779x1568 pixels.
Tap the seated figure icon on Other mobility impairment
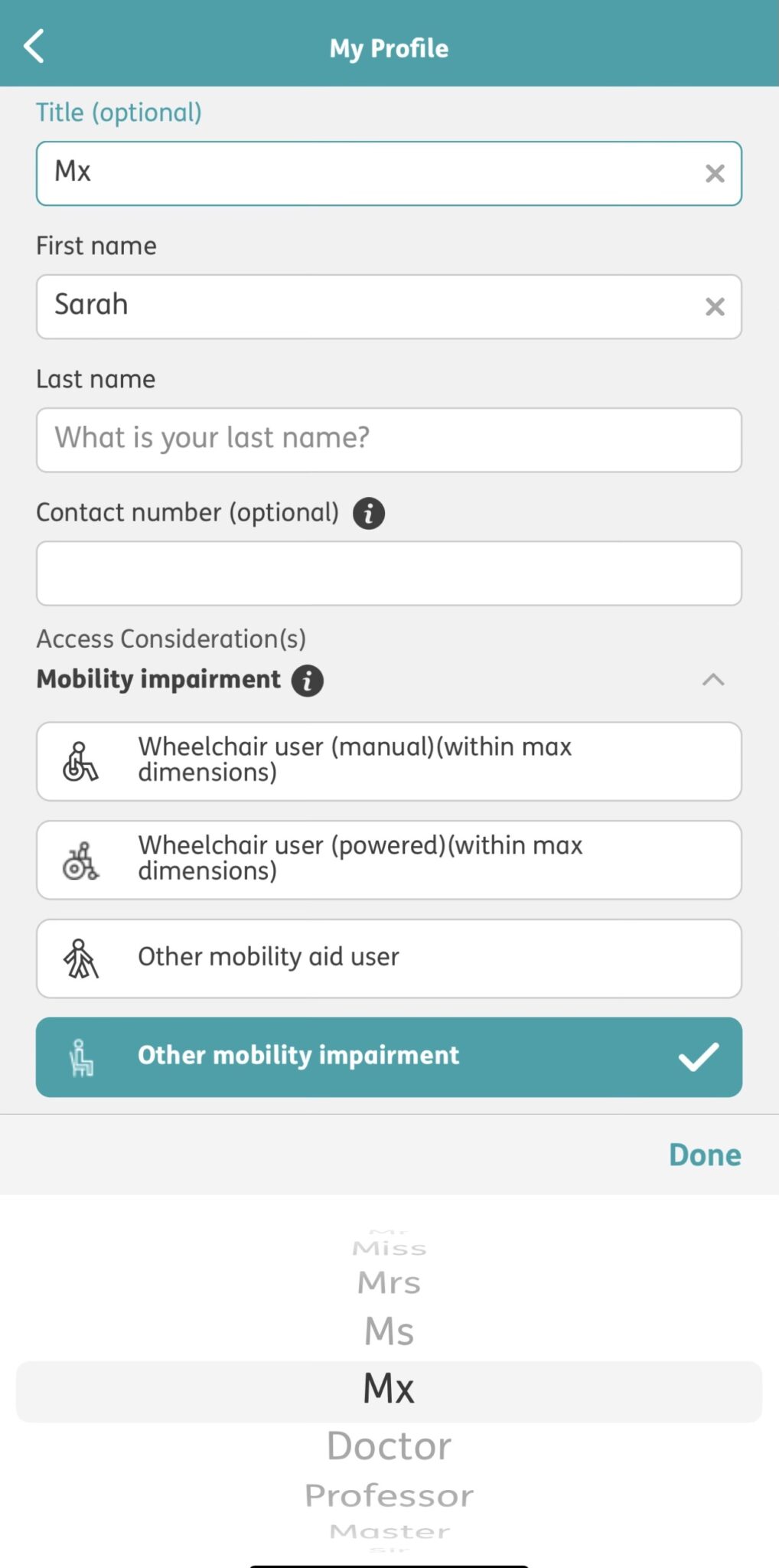pyautogui.click(x=80, y=1056)
